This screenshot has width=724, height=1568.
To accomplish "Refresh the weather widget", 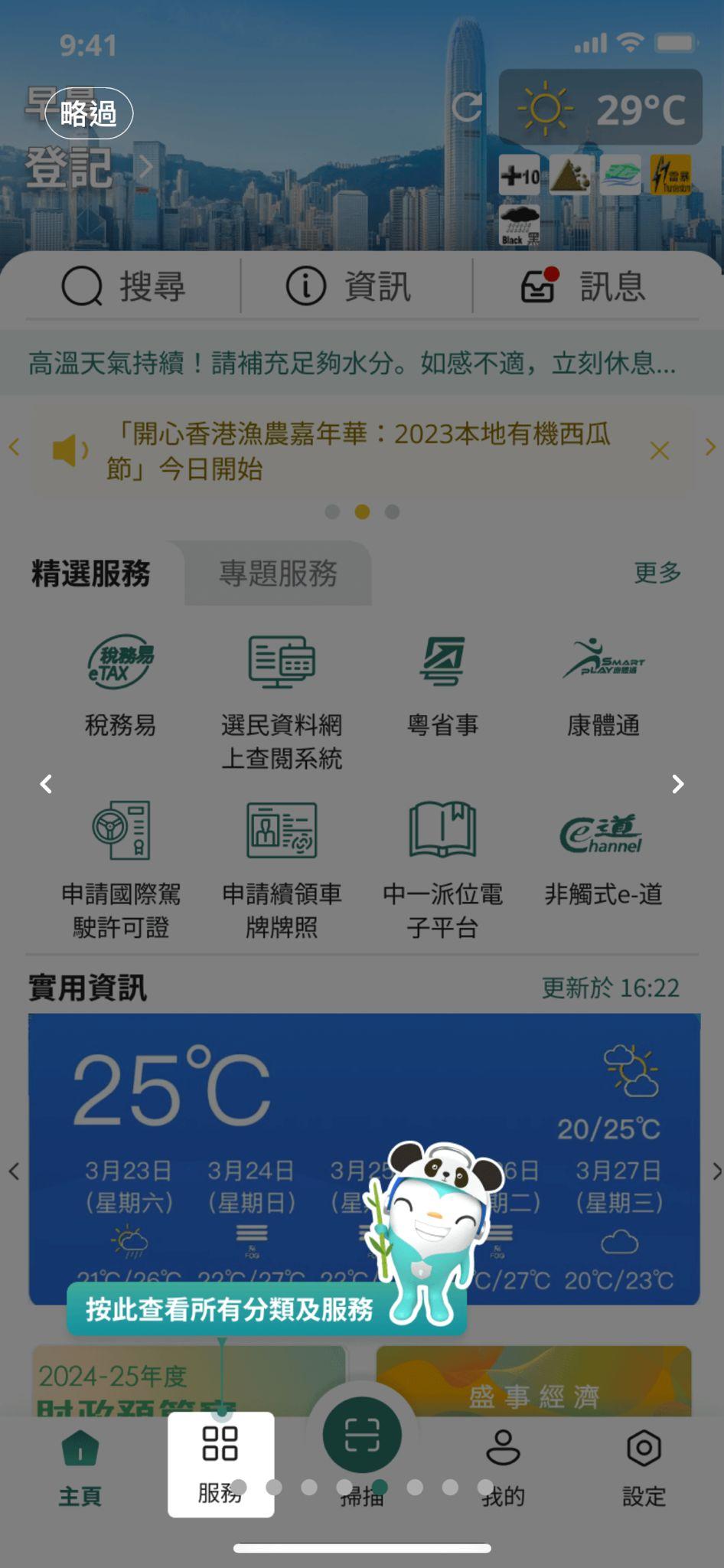I will coord(468,107).
